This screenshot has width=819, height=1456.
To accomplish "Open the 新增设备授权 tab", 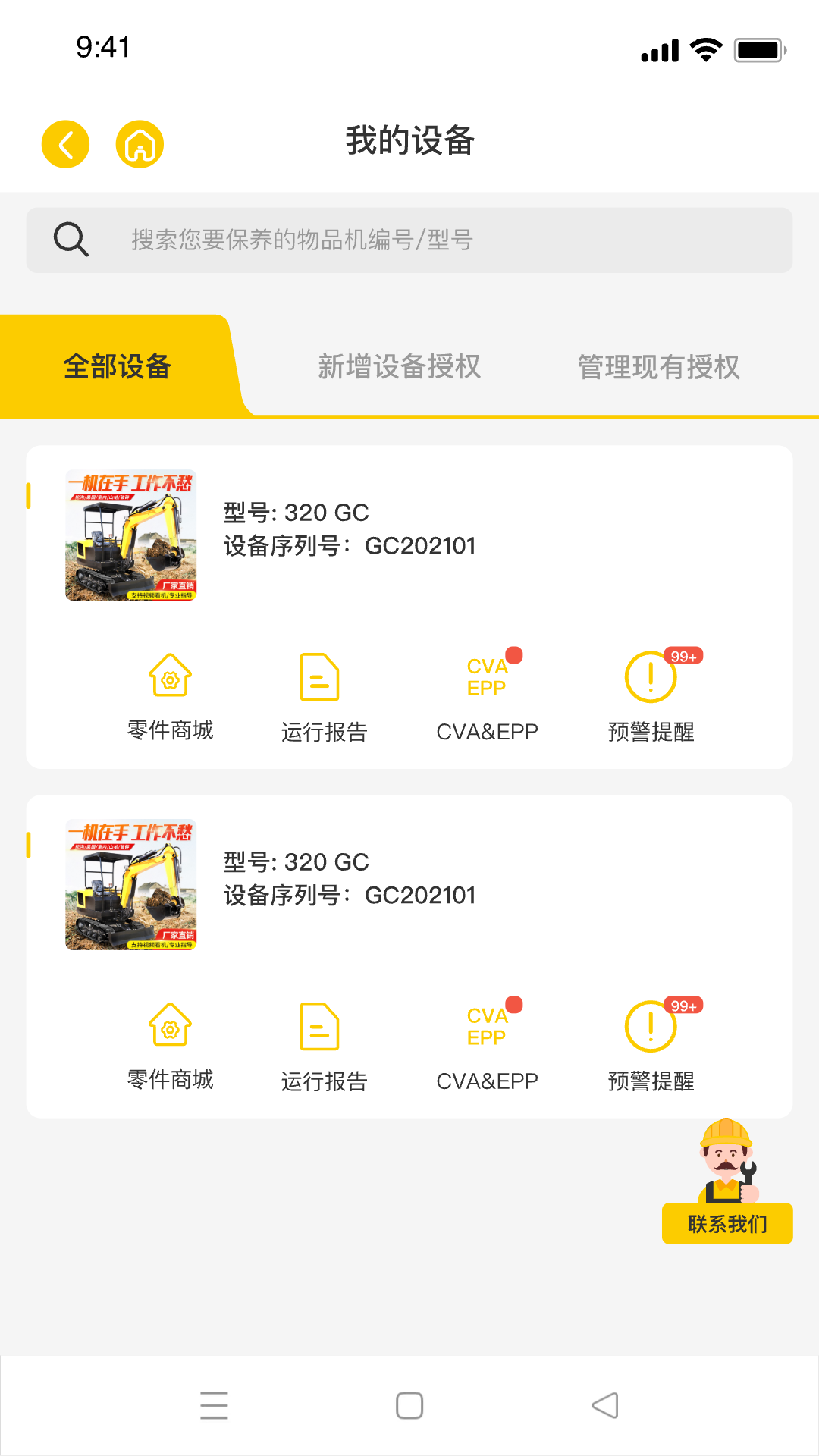I will point(399,367).
